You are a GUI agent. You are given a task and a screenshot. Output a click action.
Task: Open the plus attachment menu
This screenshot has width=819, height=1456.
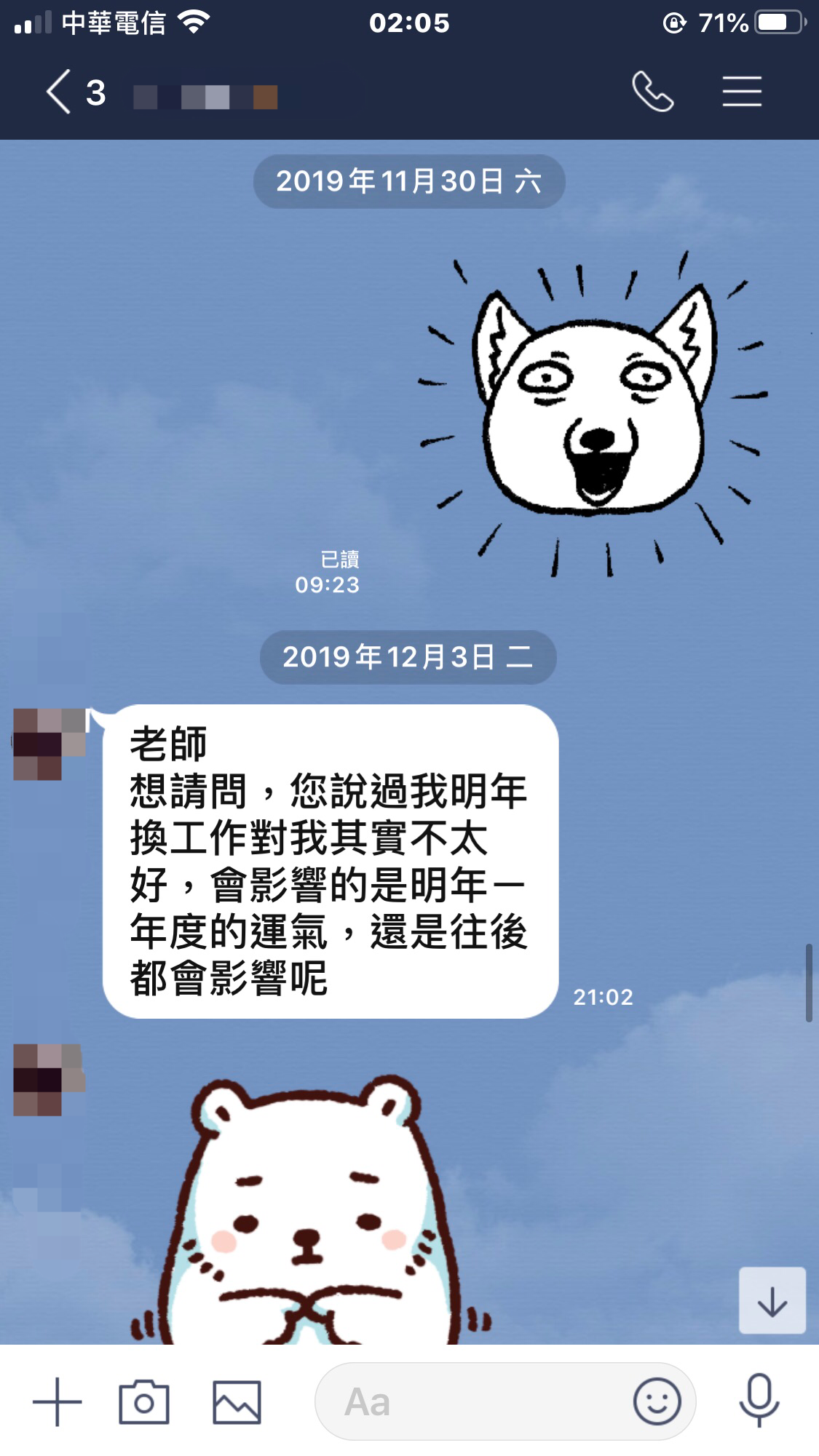pyautogui.click(x=58, y=1401)
